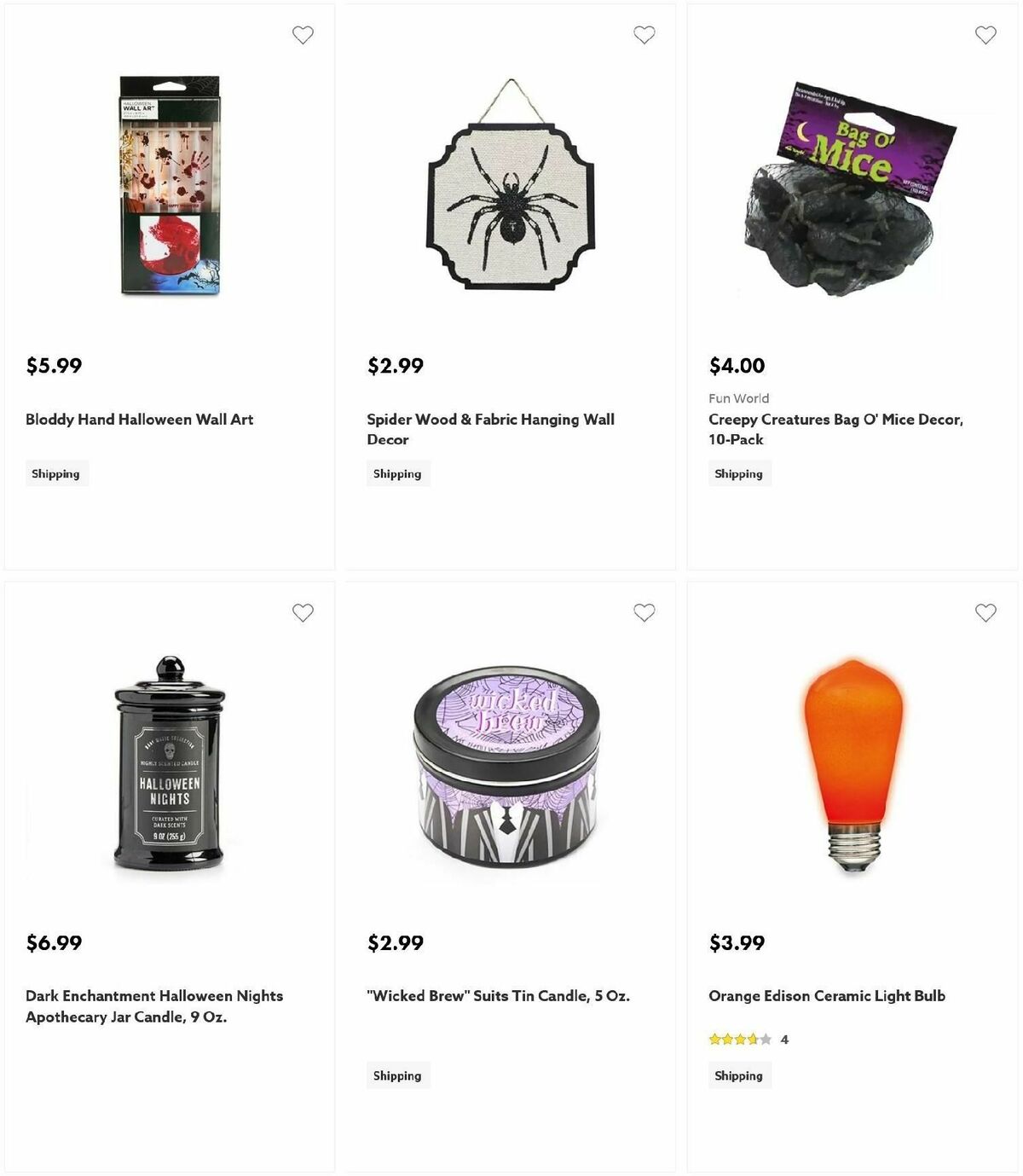Viewport: 1023px width, 1176px height.
Task: Open the Bag O' Mice Shipping tag
Action: pos(739,472)
